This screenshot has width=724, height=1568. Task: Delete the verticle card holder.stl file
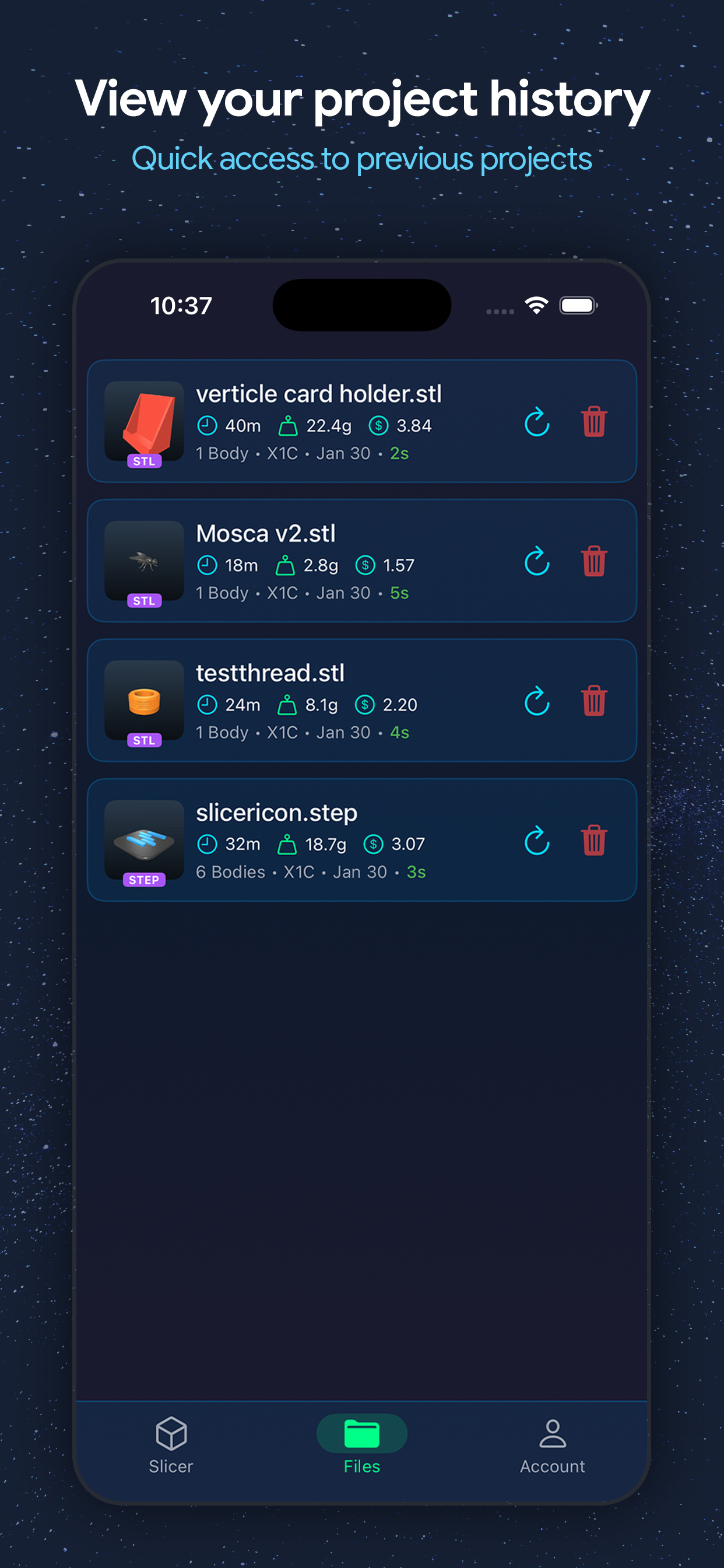pyautogui.click(x=593, y=423)
